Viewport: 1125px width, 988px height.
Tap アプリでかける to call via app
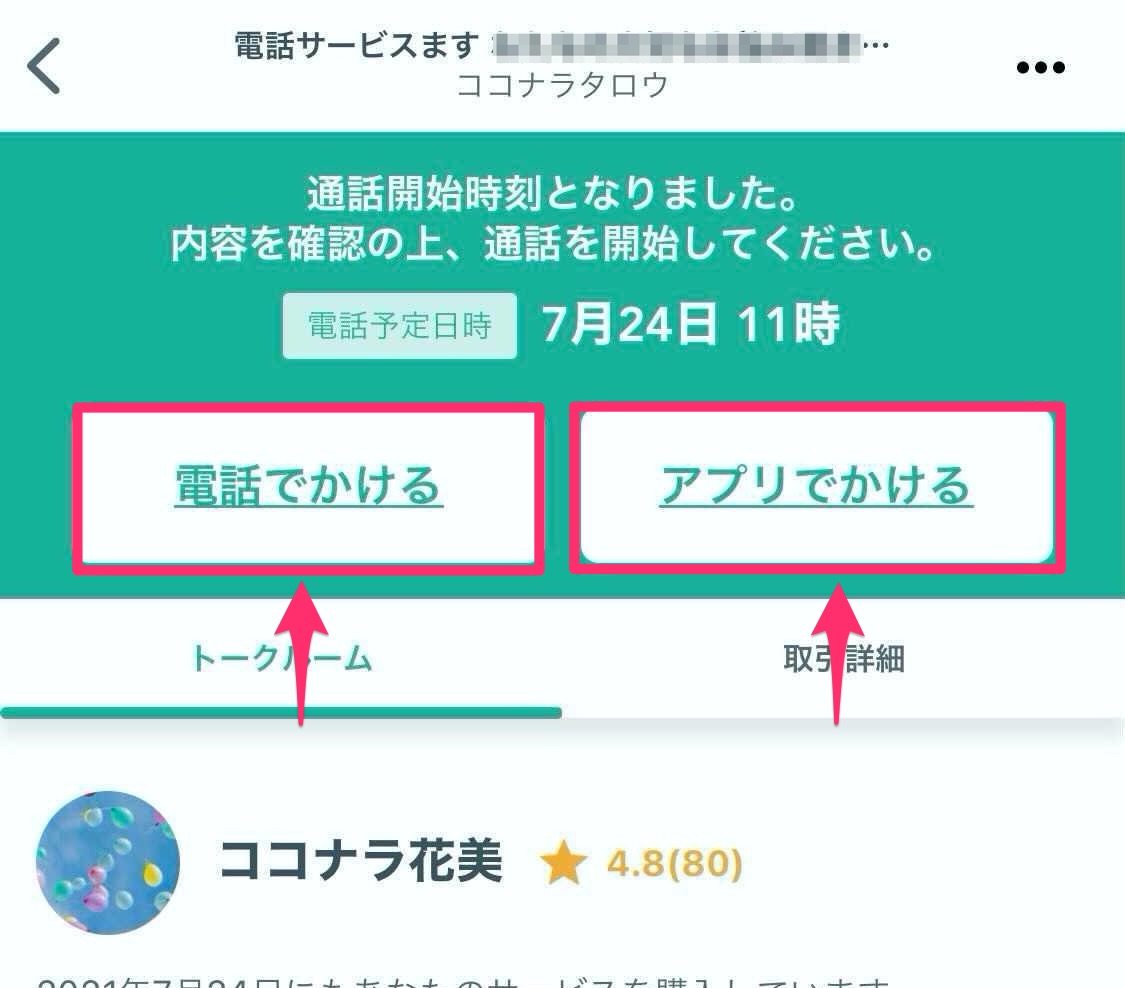coord(816,487)
